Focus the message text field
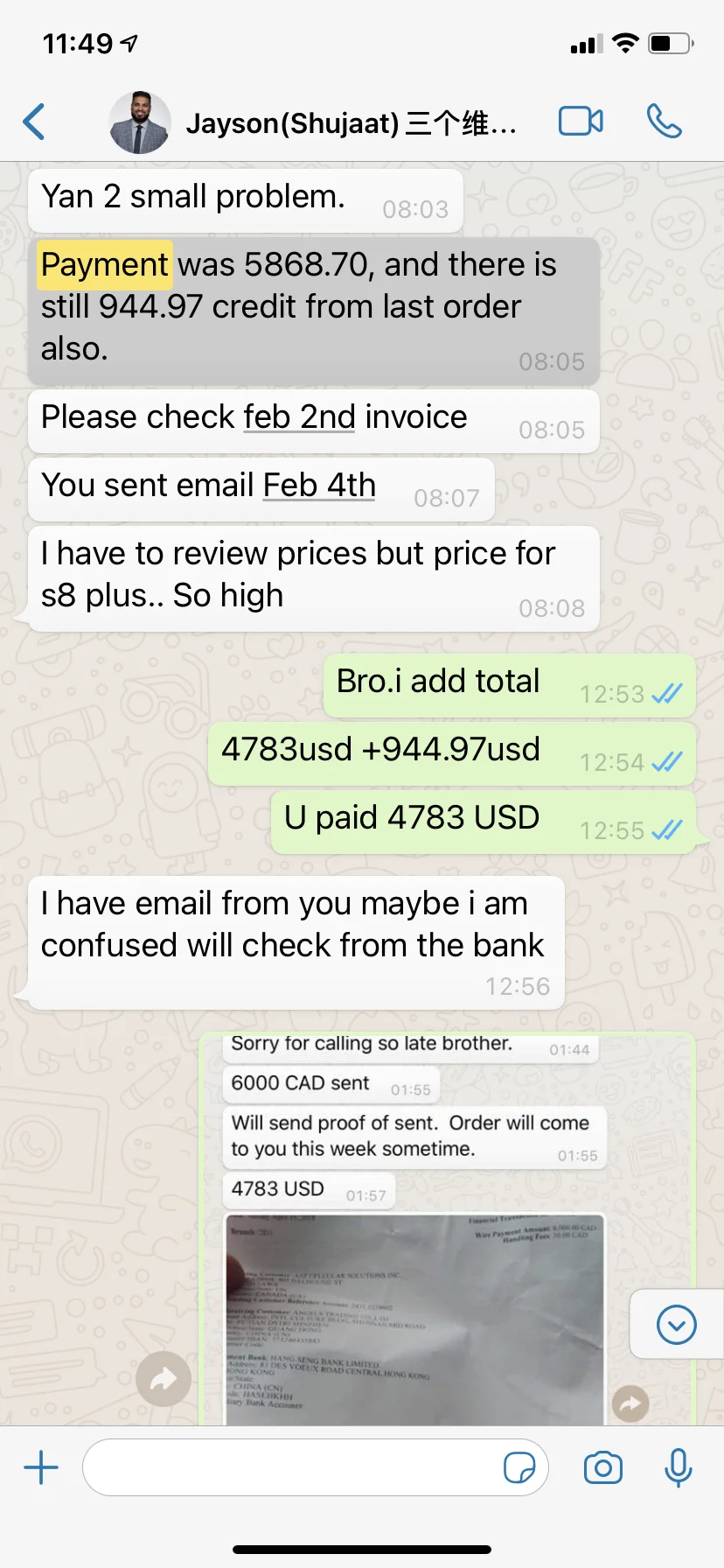 tap(289, 1467)
